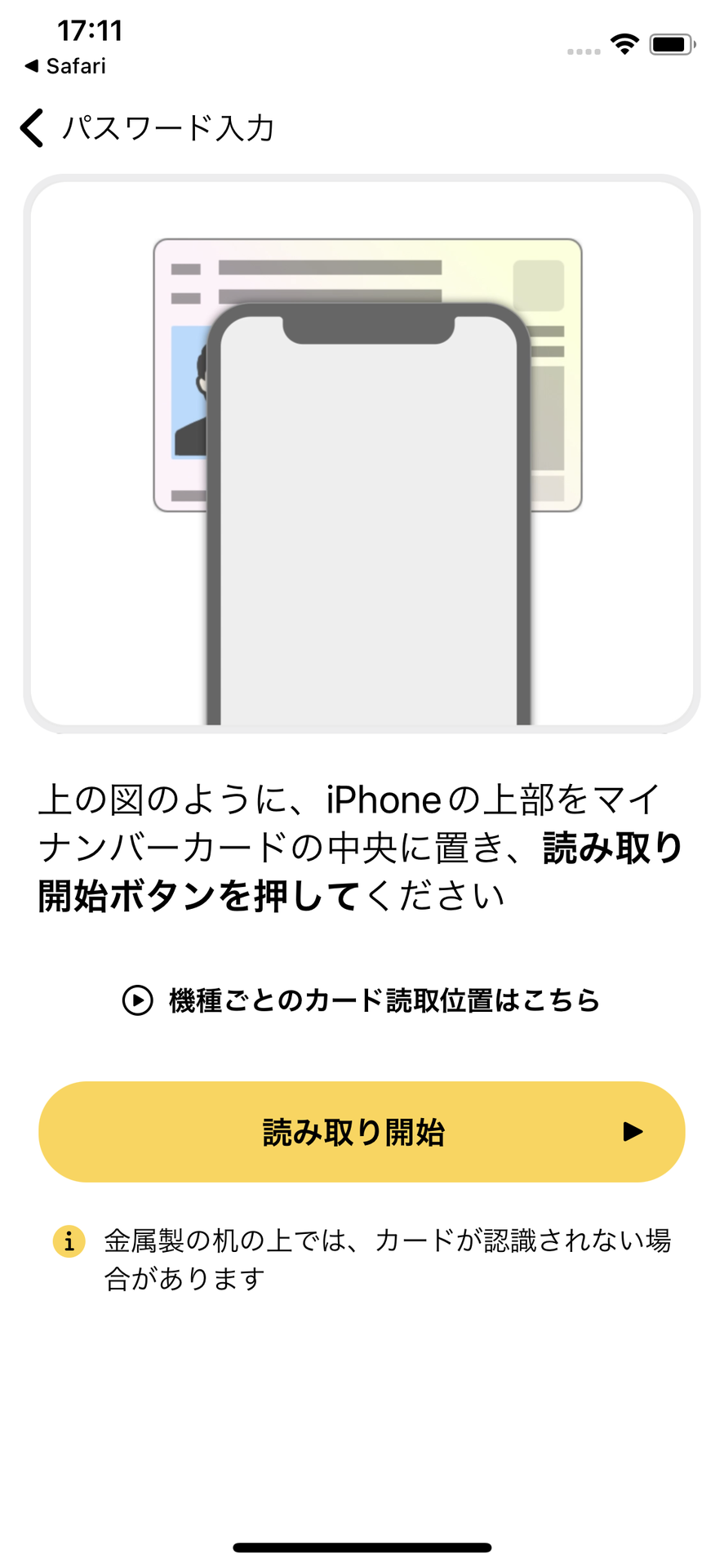724x1568 pixels.
Task: Go back to パスワード入力 screen
Action: [x=33, y=128]
